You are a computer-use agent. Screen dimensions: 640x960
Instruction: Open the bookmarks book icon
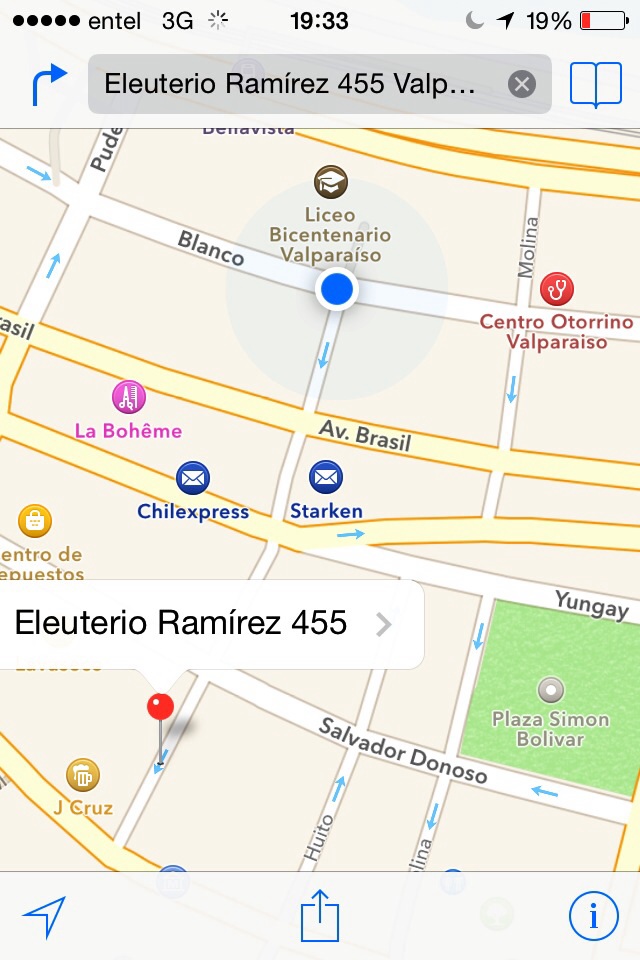595,84
